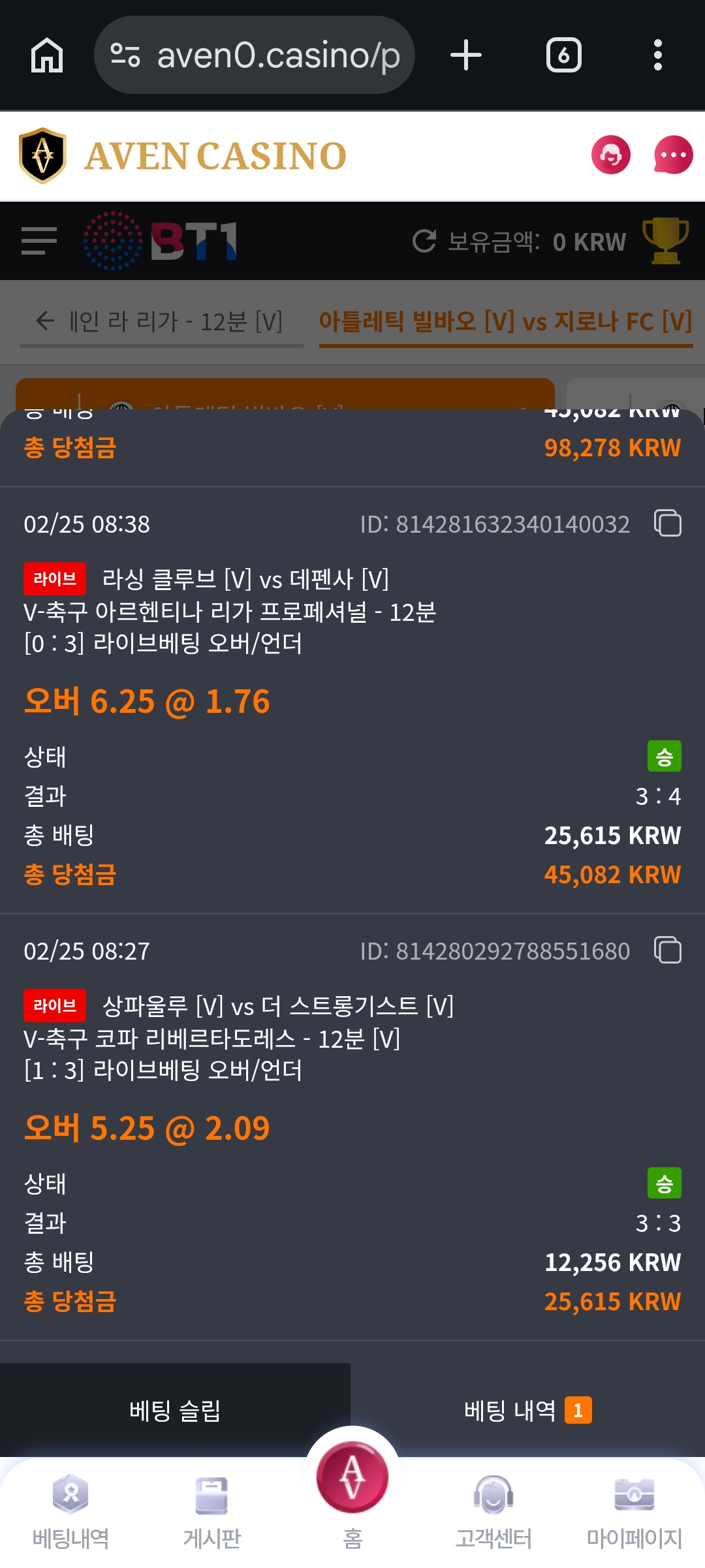This screenshot has height=1568, width=705.
Task: Refresh the 보유금액 balance
Action: click(x=424, y=241)
